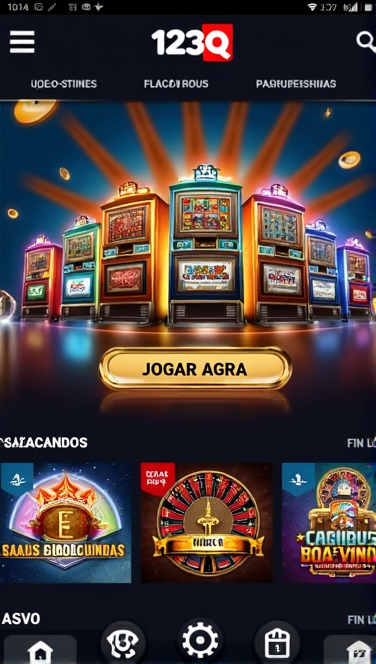The height and width of the screenshot is (664, 376).
Task: Go to the home tab in bottom bar
Action: click(x=40, y=650)
